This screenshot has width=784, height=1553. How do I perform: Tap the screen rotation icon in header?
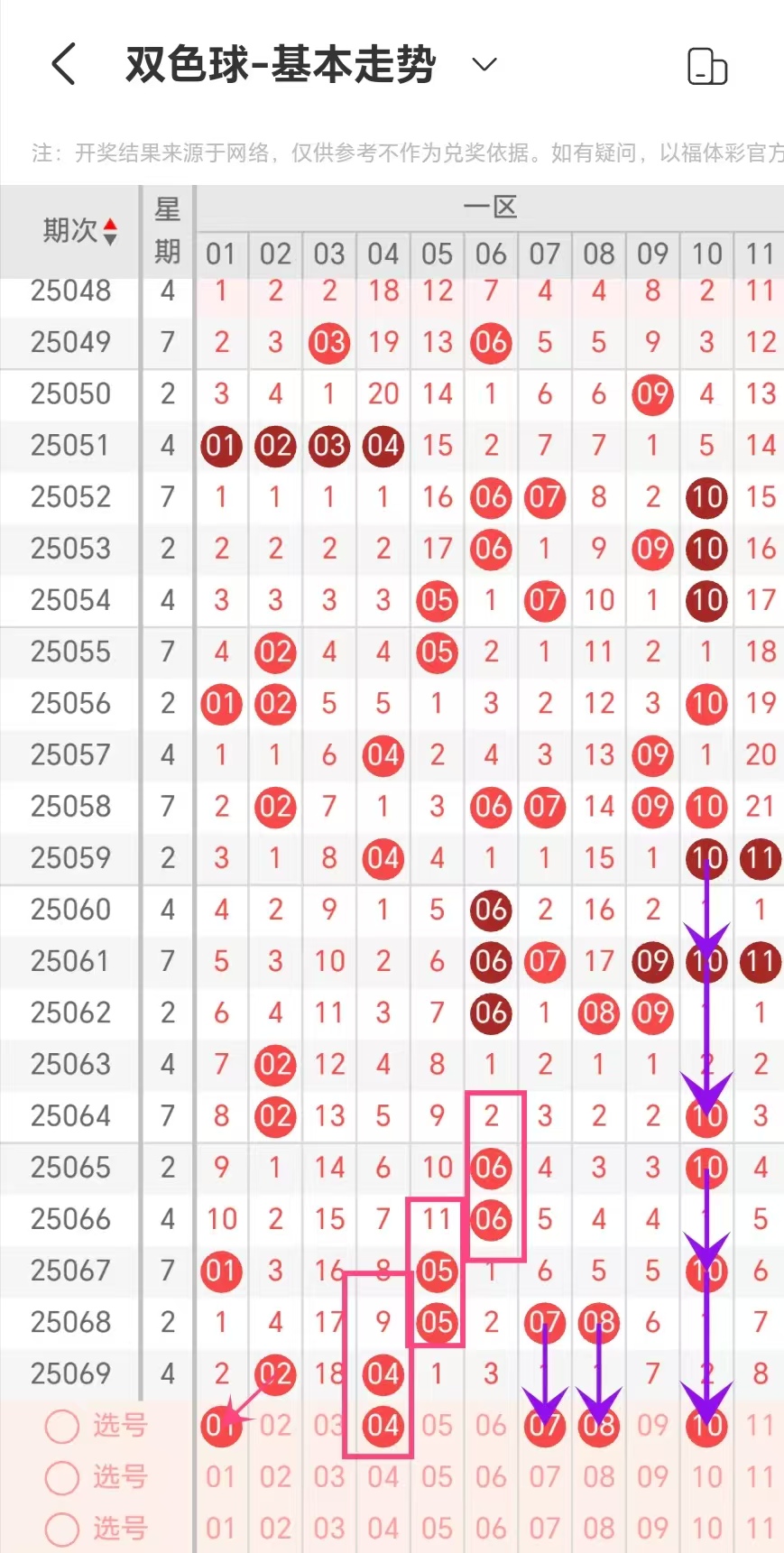(706, 67)
